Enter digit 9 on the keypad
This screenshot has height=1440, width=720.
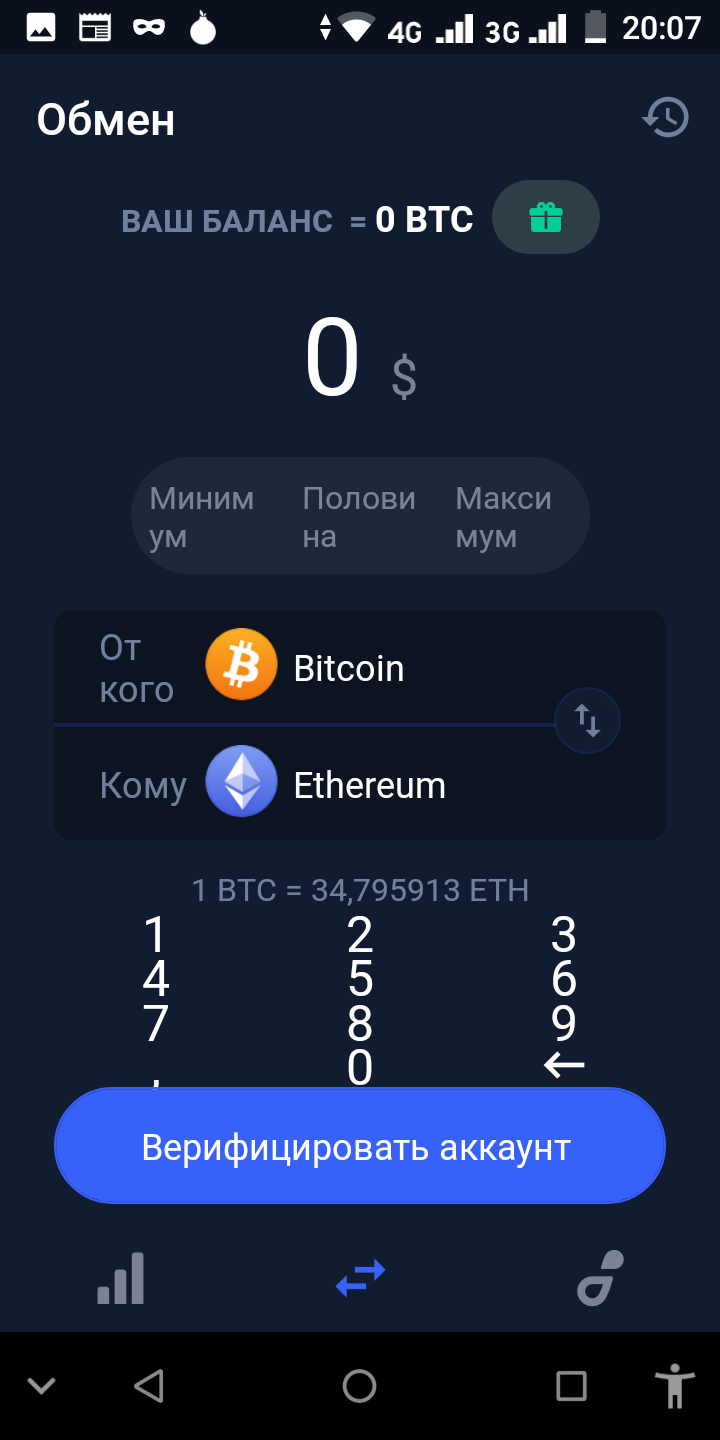(564, 1023)
